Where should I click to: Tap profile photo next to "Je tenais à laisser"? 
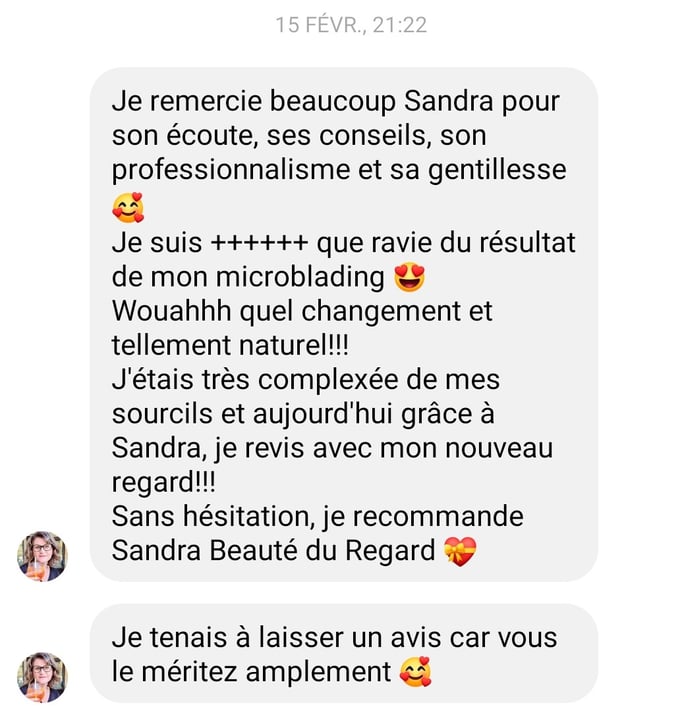click(42, 677)
